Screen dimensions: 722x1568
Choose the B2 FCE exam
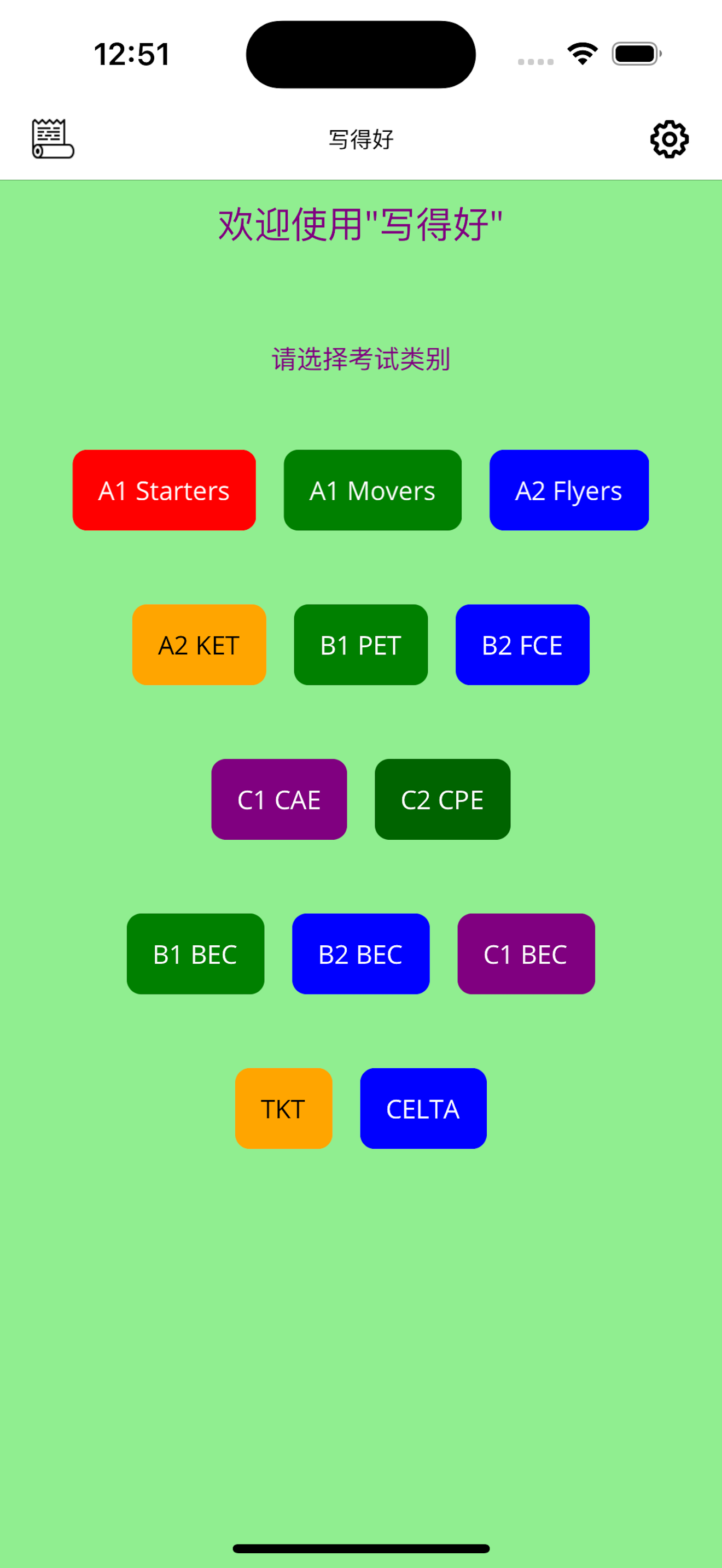coord(522,645)
